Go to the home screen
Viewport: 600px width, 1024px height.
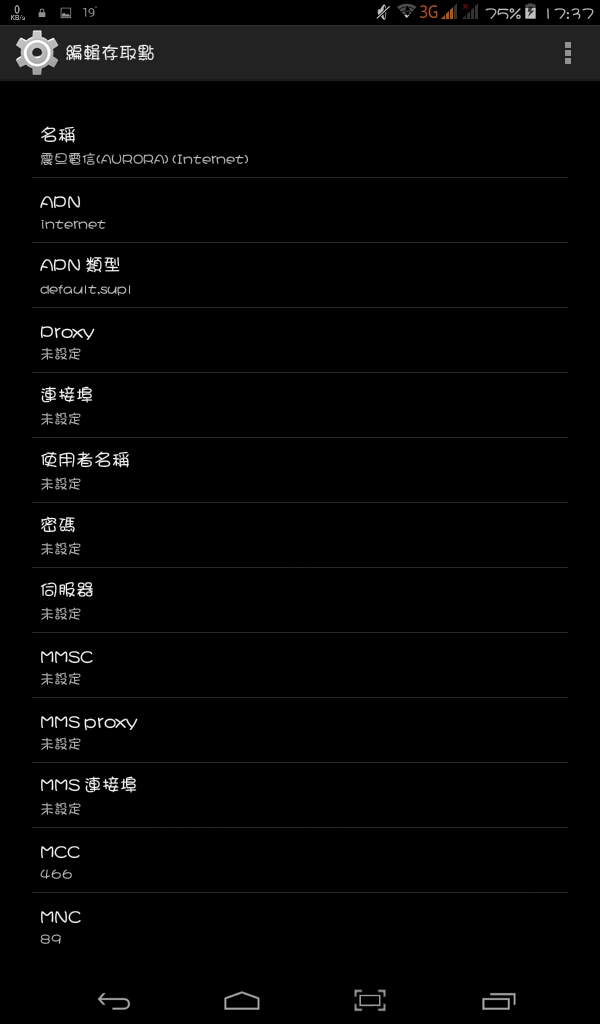pos(242,1000)
